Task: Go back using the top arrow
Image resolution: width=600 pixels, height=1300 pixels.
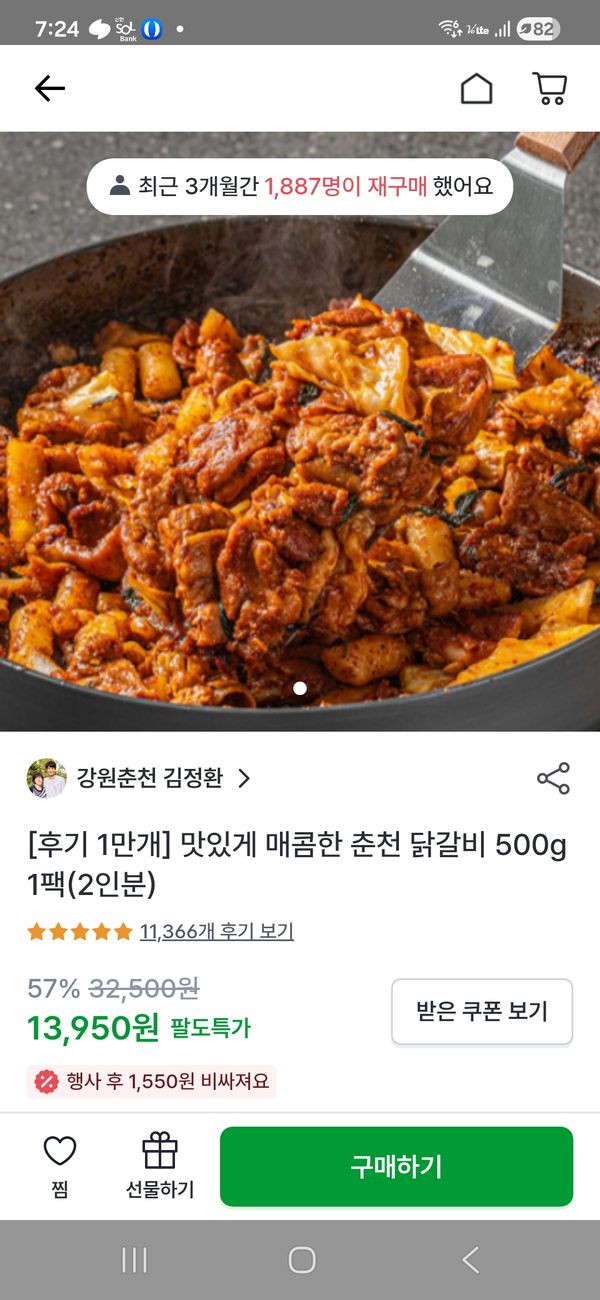Action: (x=49, y=89)
